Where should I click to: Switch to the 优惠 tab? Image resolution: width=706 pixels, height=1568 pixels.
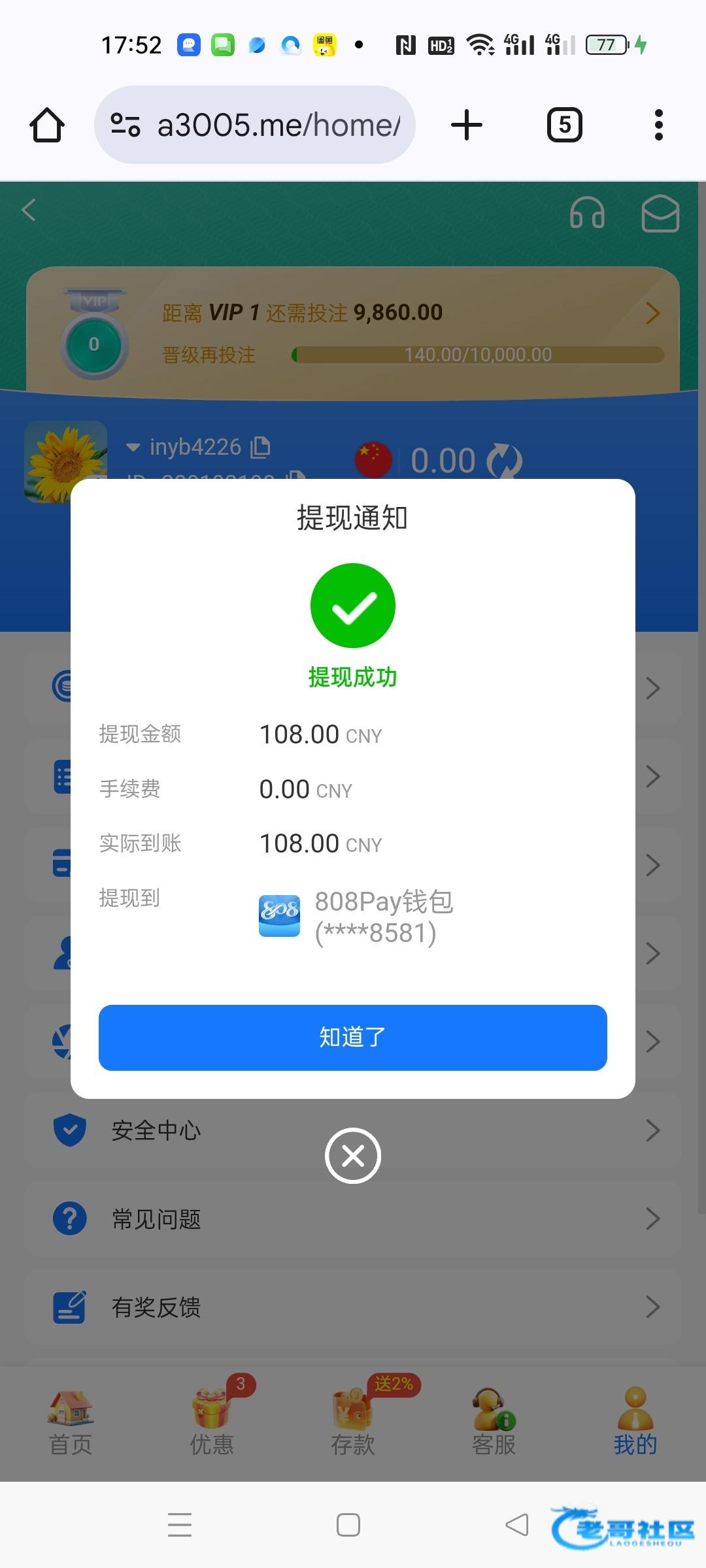pyautogui.click(x=212, y=1422)
